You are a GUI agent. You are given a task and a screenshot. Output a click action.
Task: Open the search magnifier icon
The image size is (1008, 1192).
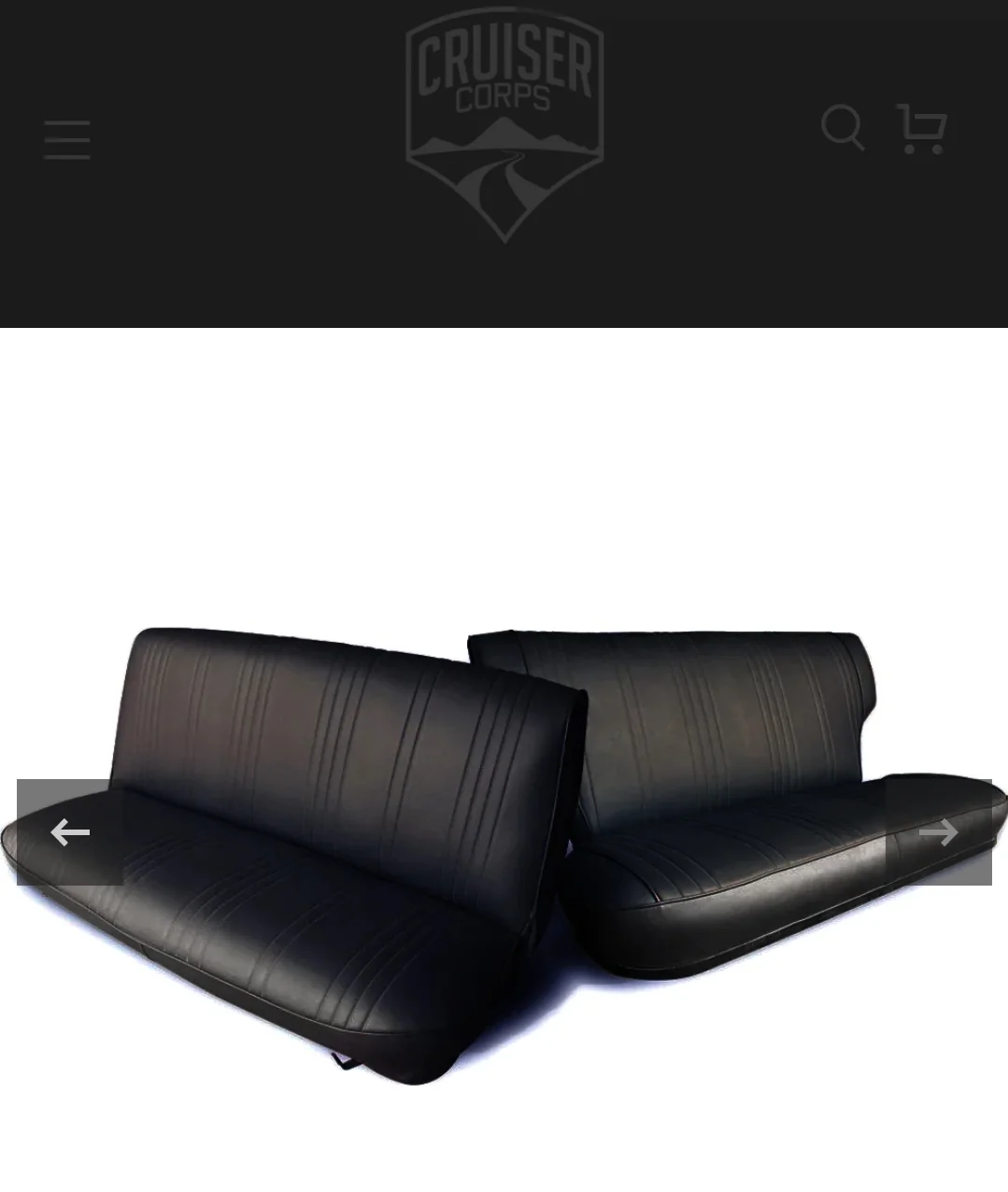(x=843, y=128)
